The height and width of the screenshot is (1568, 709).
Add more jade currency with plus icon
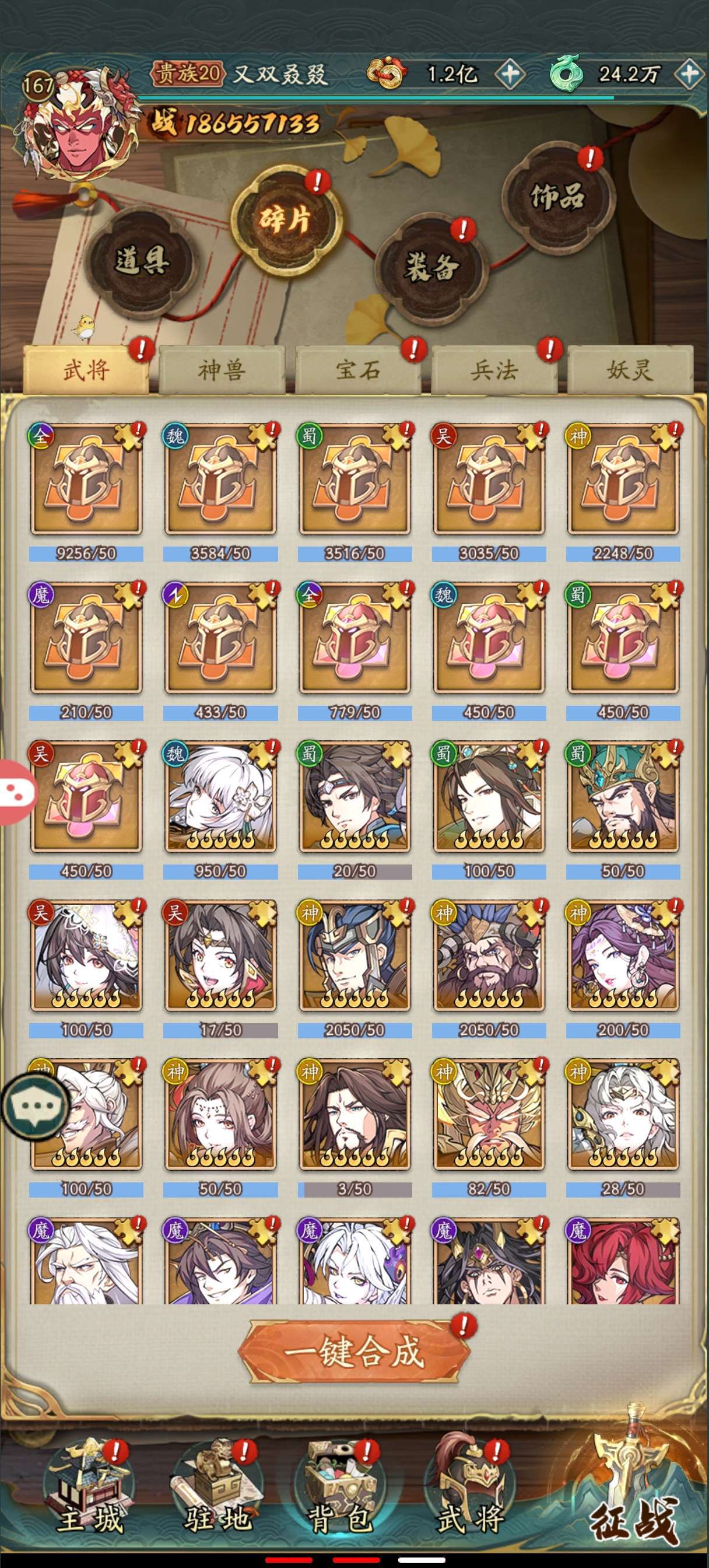(x=689, y=74)
